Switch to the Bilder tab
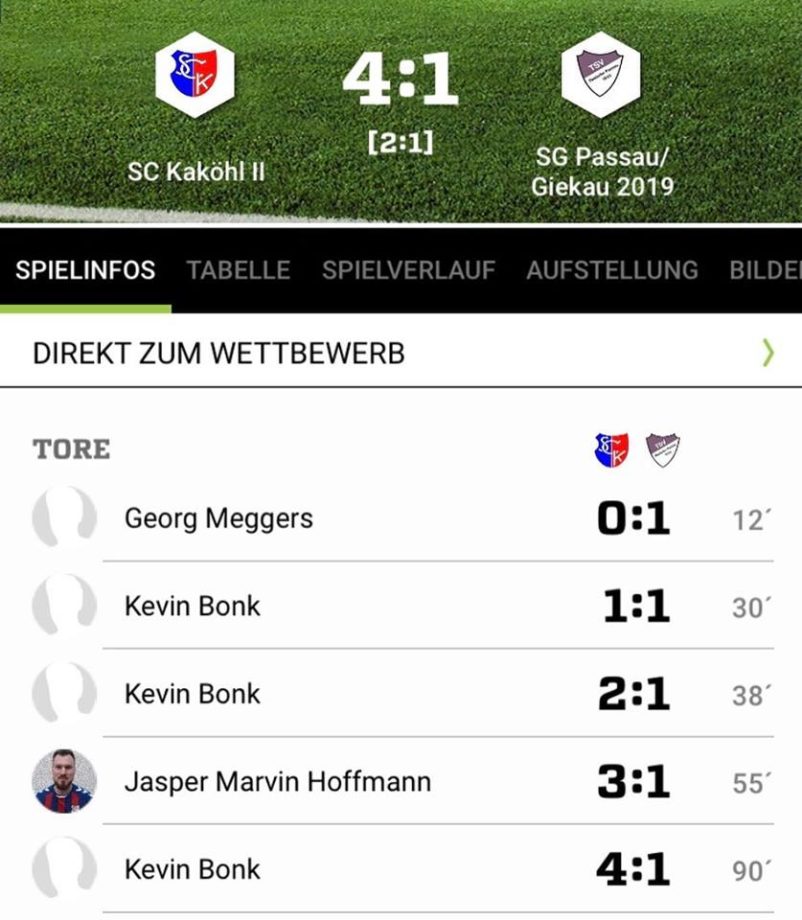Screen dimensions: 802x920 tap(766, 270)
